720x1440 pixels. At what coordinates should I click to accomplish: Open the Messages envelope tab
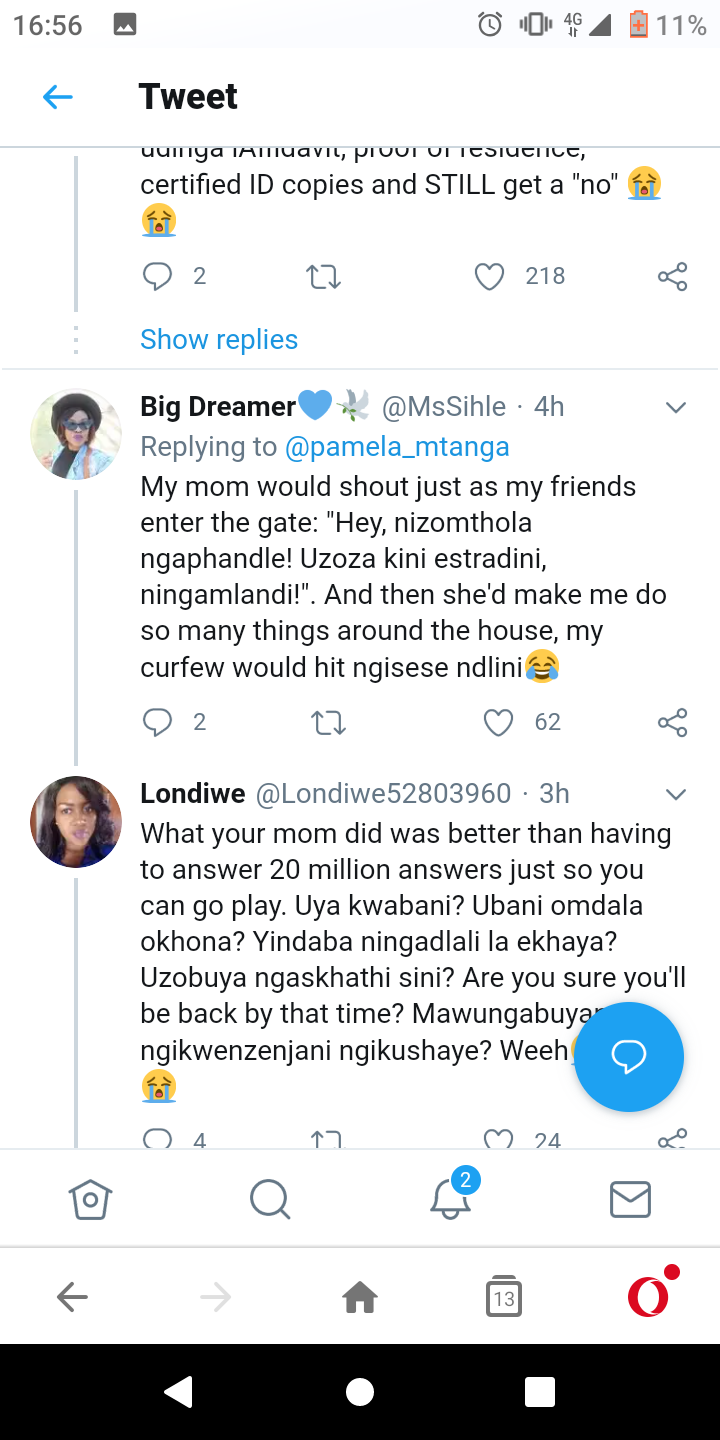coord(630,1198)
